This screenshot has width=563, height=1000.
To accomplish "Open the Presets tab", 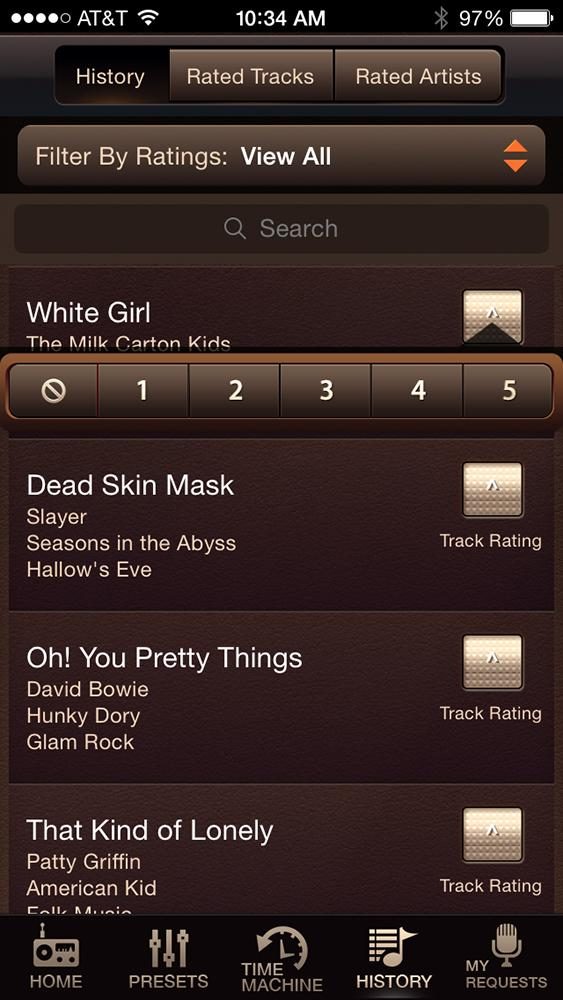I will pos(168,957).
